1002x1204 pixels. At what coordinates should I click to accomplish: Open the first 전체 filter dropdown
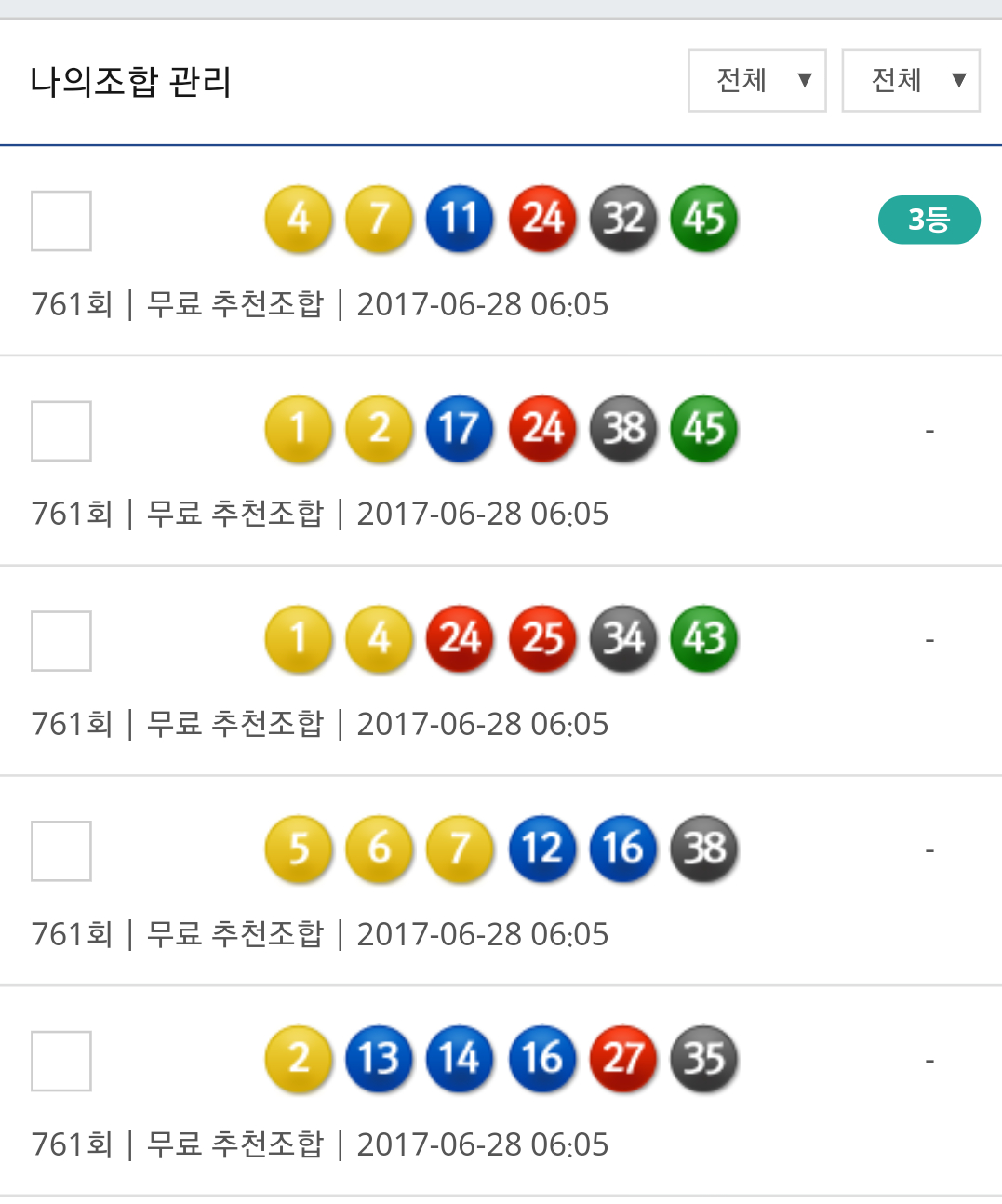756,81
